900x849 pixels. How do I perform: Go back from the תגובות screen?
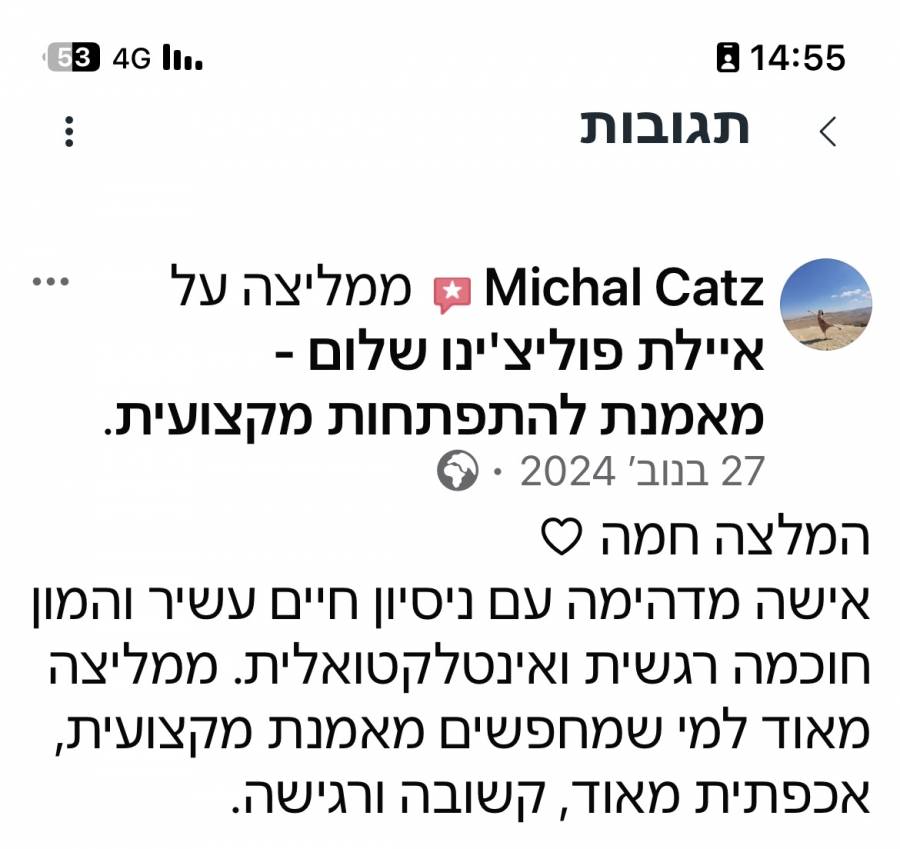pyautogui.click(x=828, y=132)
